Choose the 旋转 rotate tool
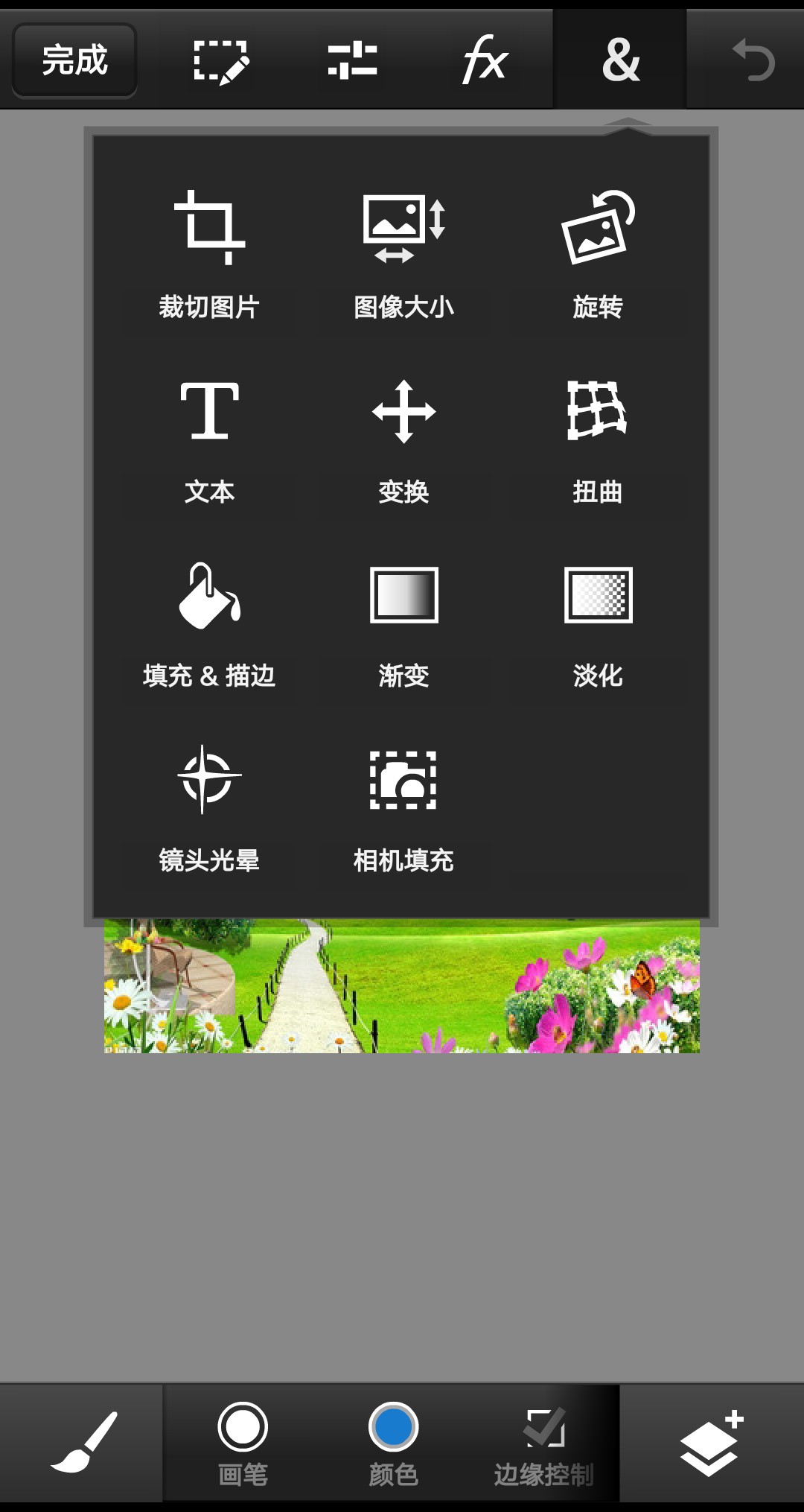804x1512 pixels. [598, 253]
